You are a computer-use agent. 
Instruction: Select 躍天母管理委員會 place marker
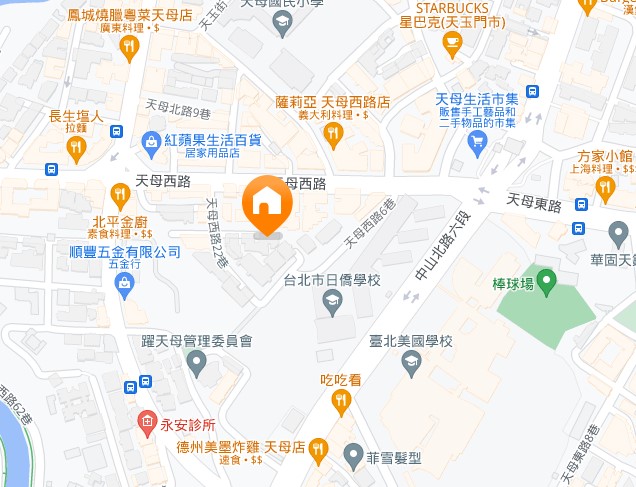[197, 362]
